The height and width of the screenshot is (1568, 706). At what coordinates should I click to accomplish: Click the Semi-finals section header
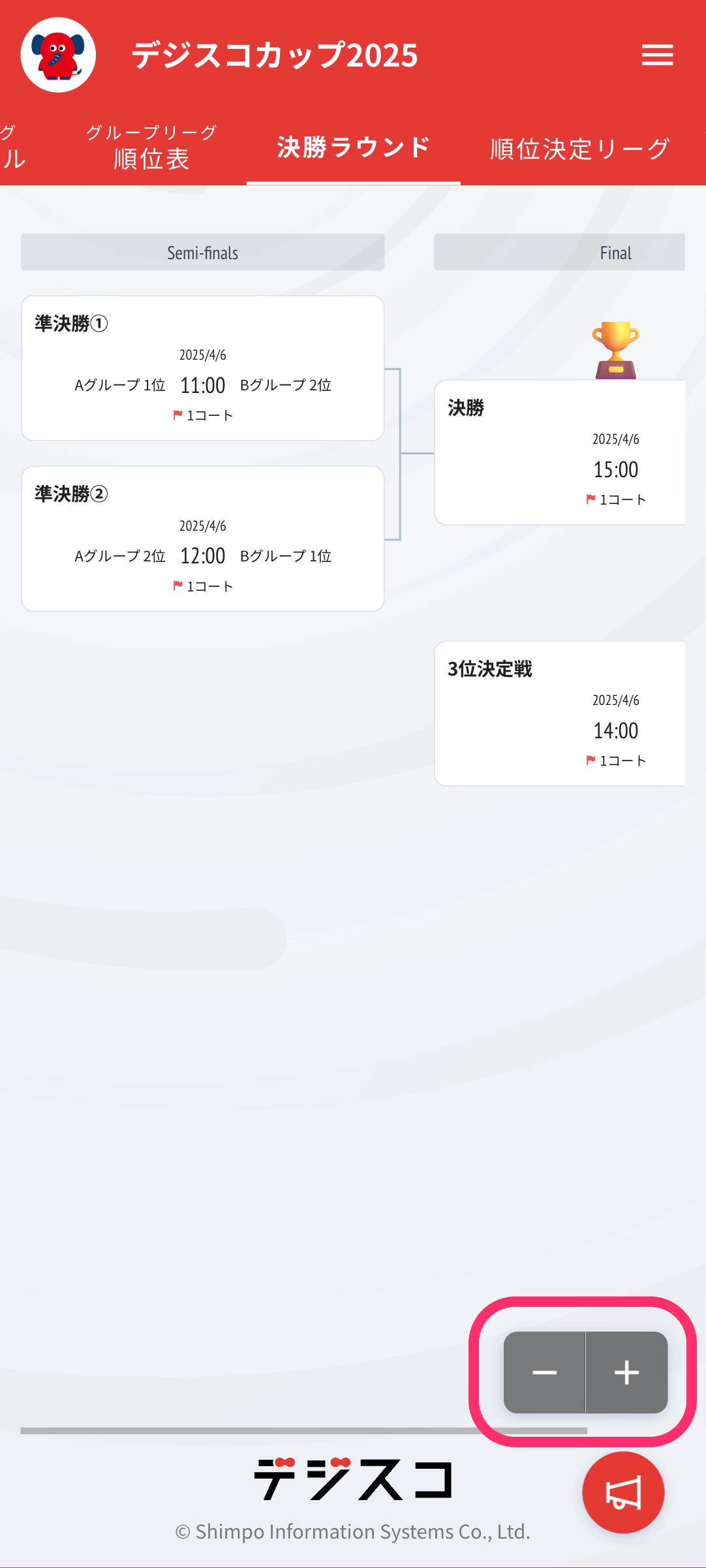(x=202, y=253)
